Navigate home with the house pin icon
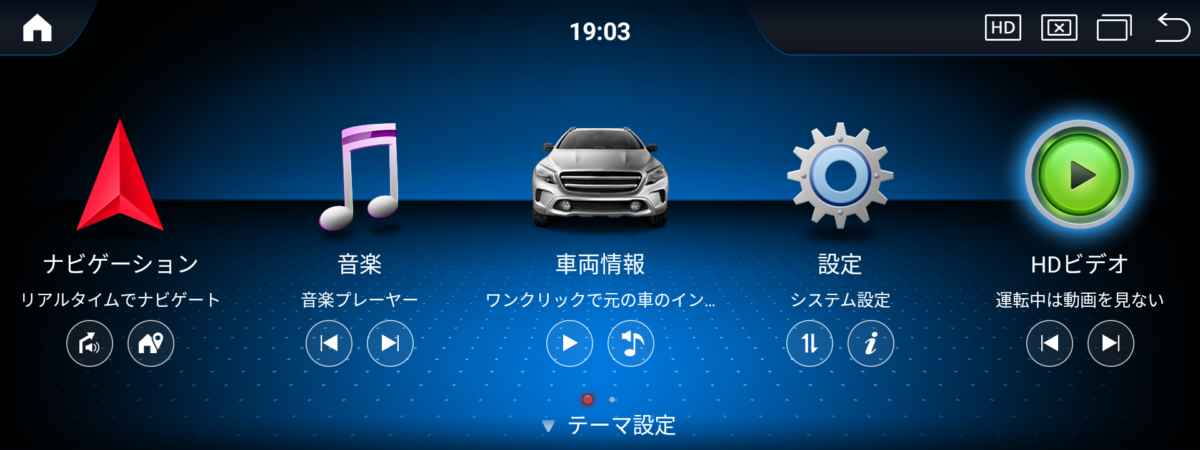 (x=151, y=344)
